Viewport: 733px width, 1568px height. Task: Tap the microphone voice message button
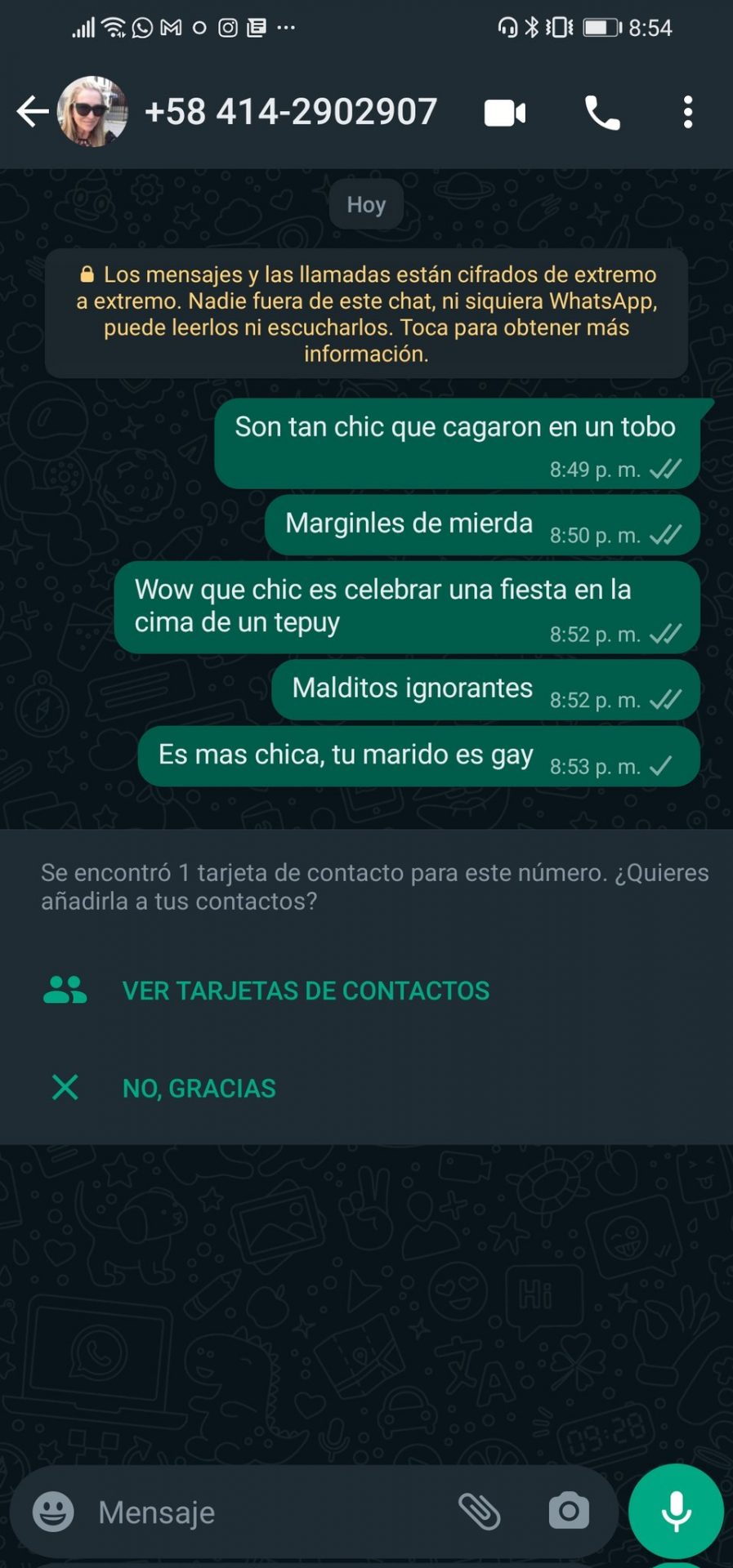click(x=676, y=1511)
